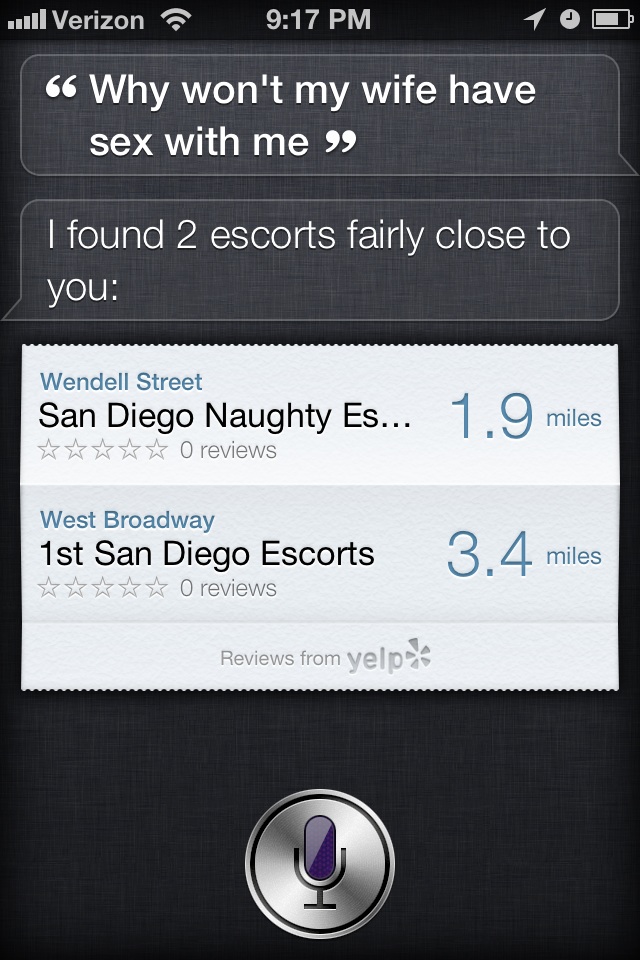
Task: Tap the Siri microphone button
Action: (x=320, y=862)
